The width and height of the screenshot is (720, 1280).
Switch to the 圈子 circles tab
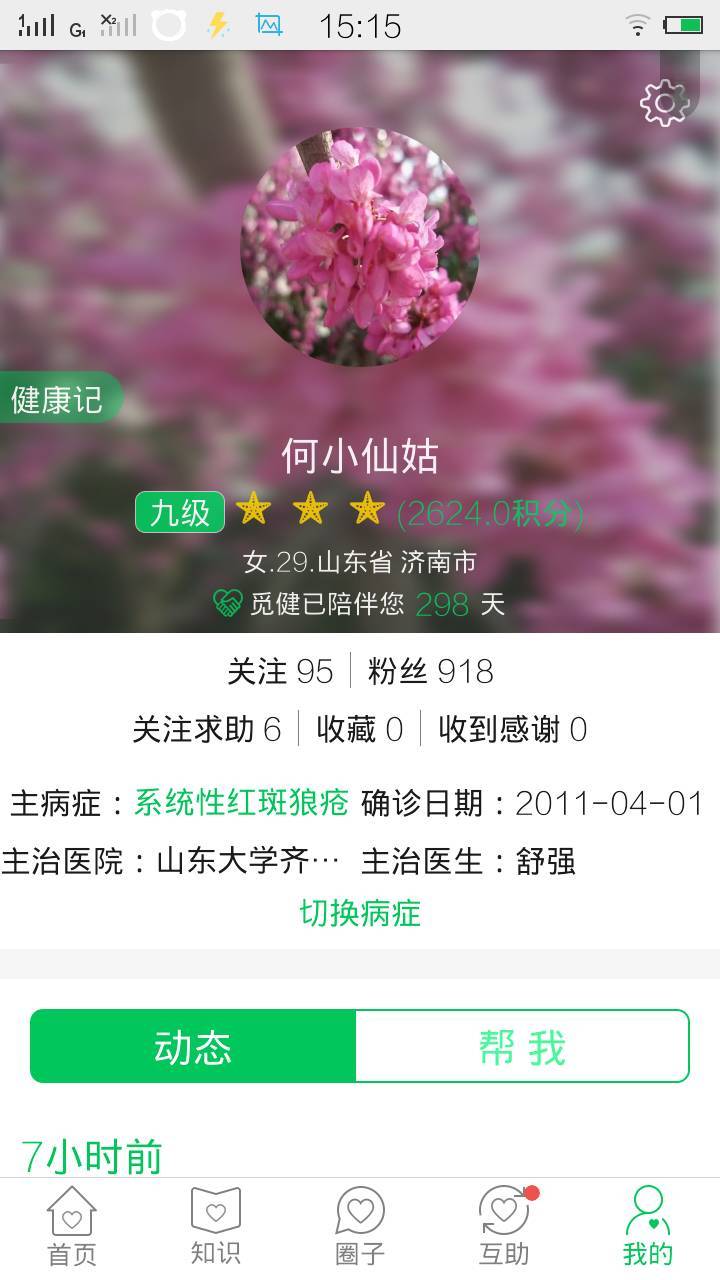tap(360, 1228)
